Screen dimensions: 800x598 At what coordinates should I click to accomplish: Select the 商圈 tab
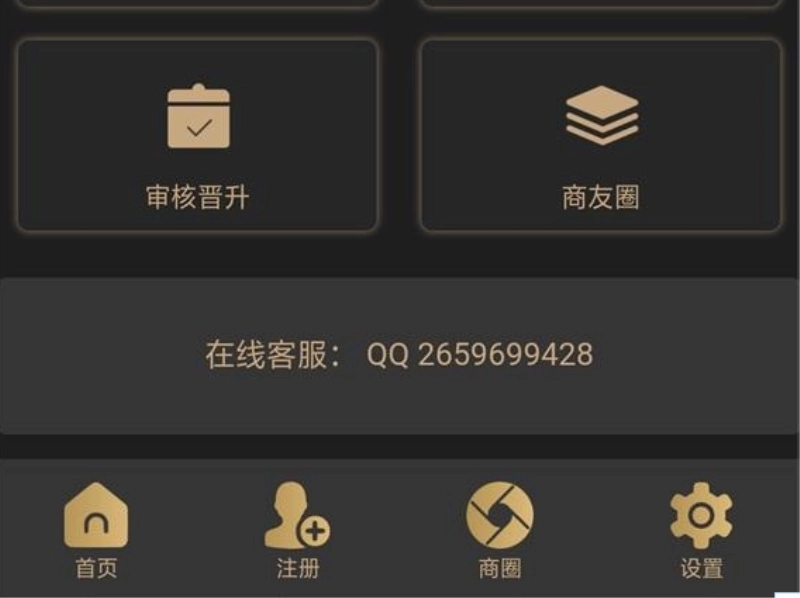click(499, 530)
